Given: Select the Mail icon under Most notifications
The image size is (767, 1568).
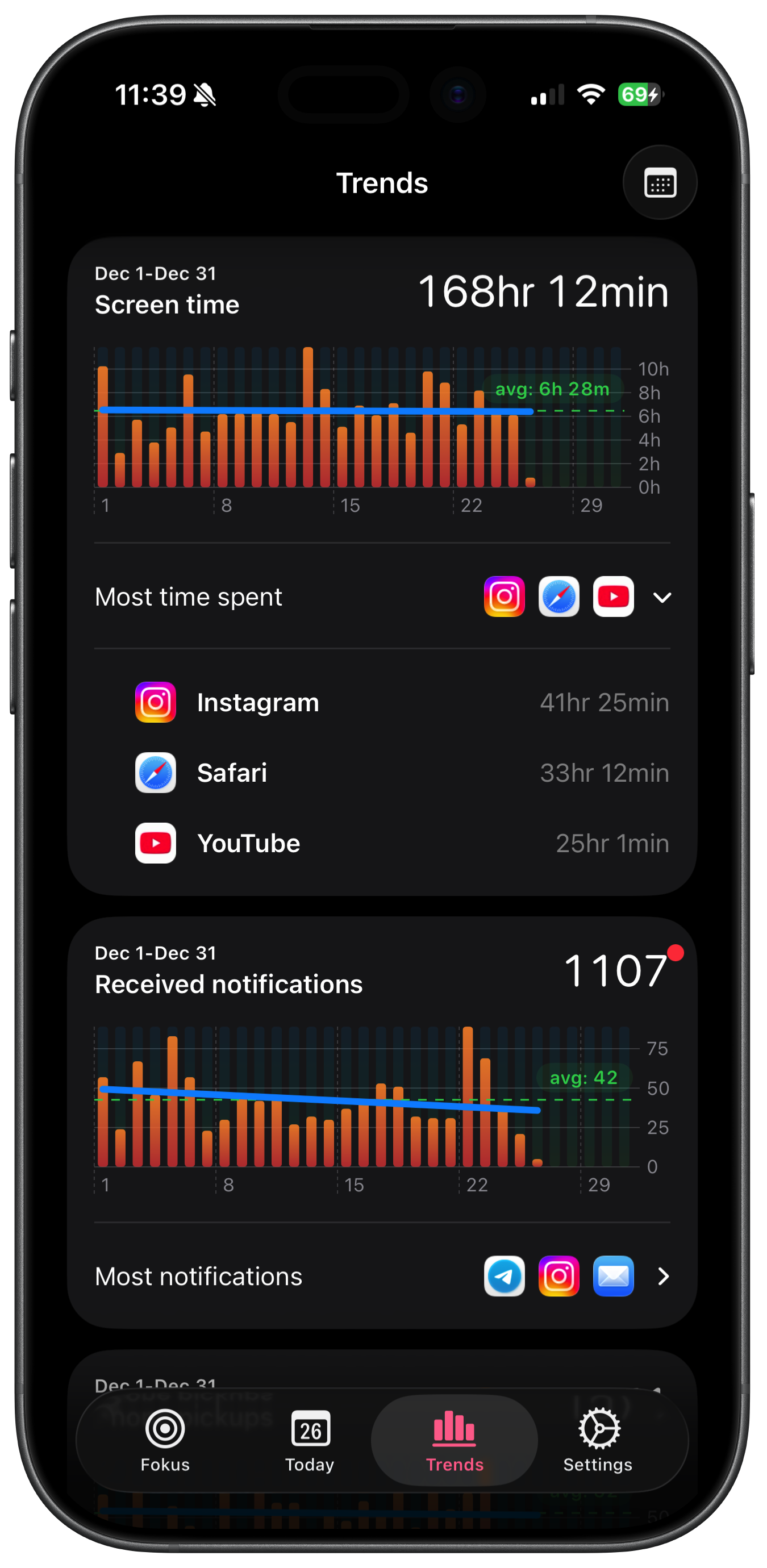Looking at the screenshot, I should point(613,1277).
